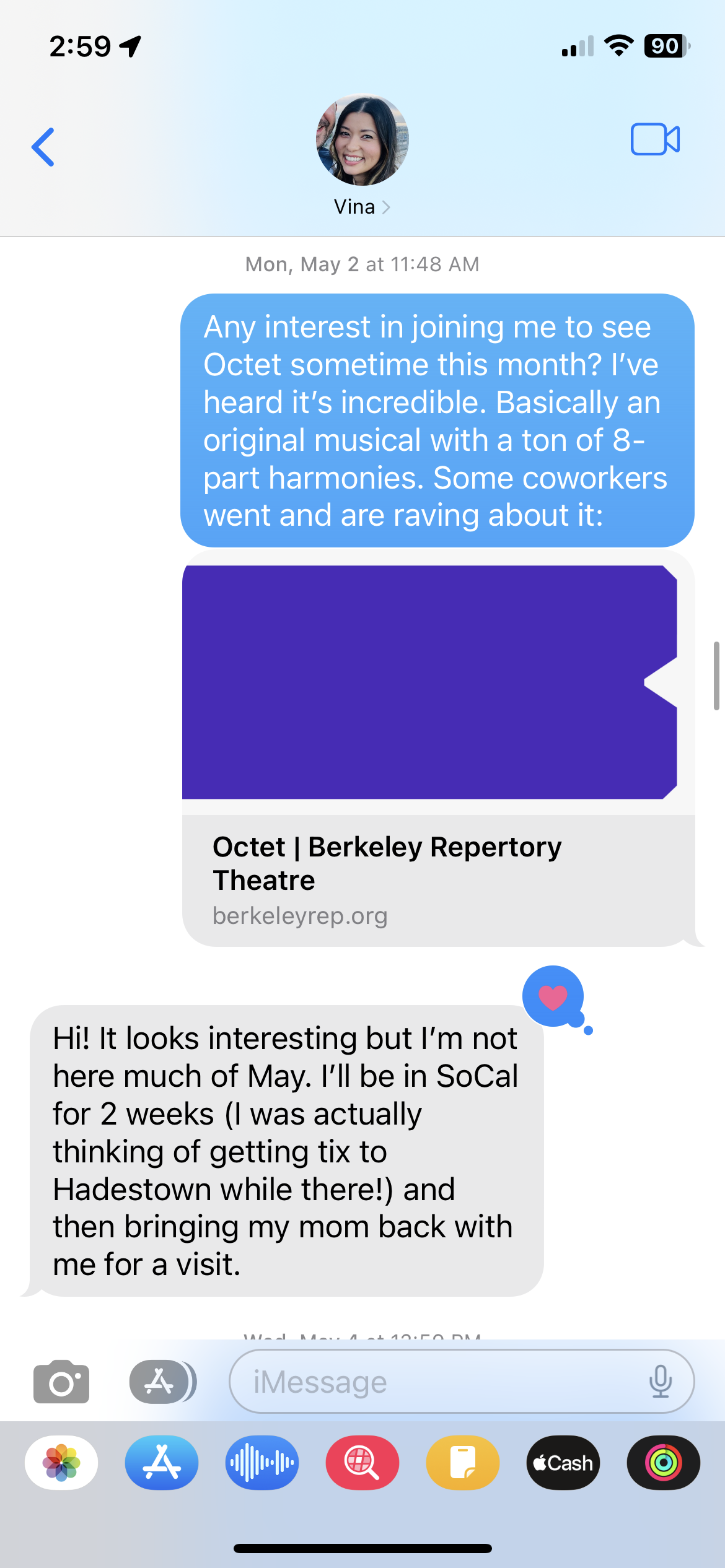Screen dimensions: 725x1568
Task: Go back to the conversations list
Action: pyautogui.click(x=43, y=147)
